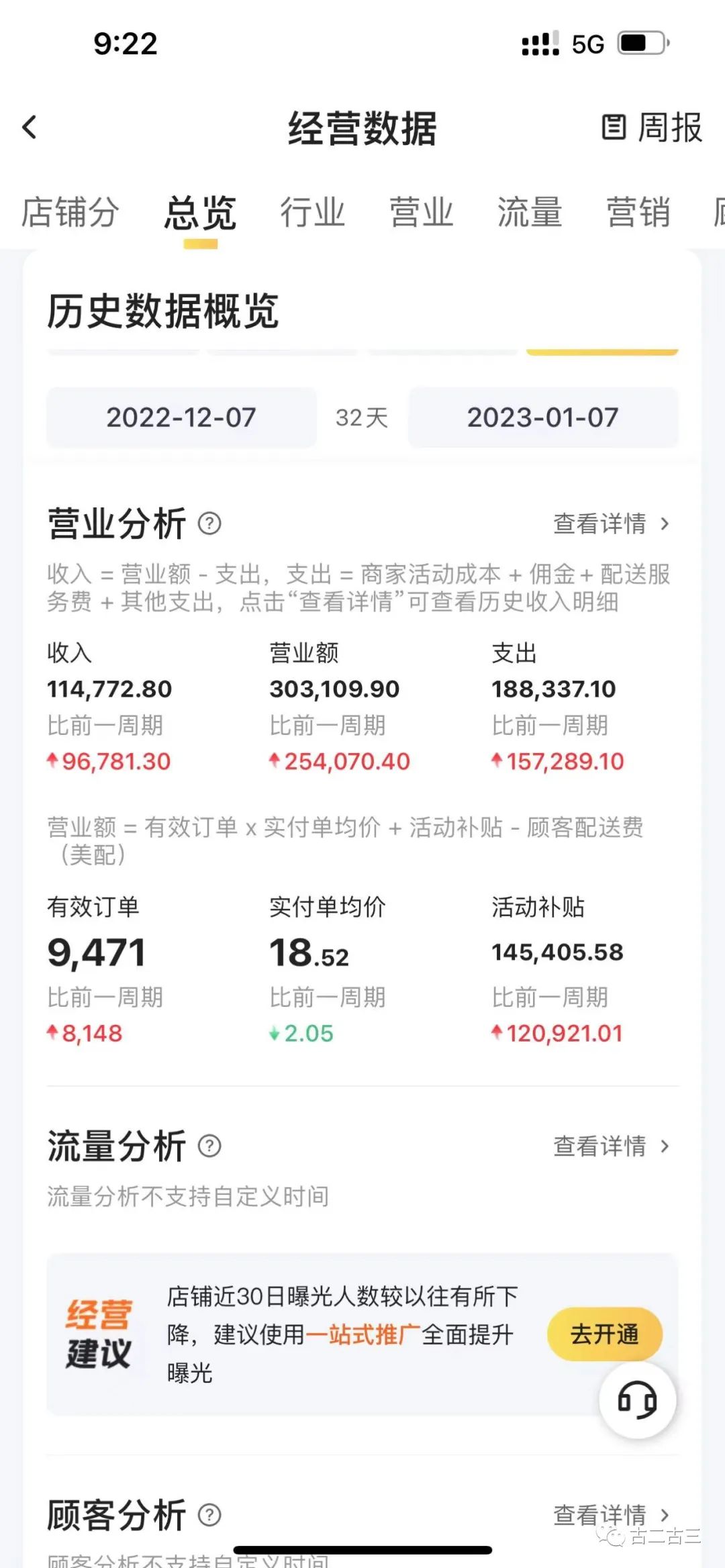
Task: View details for 营业分析
Action: (611, 524)
